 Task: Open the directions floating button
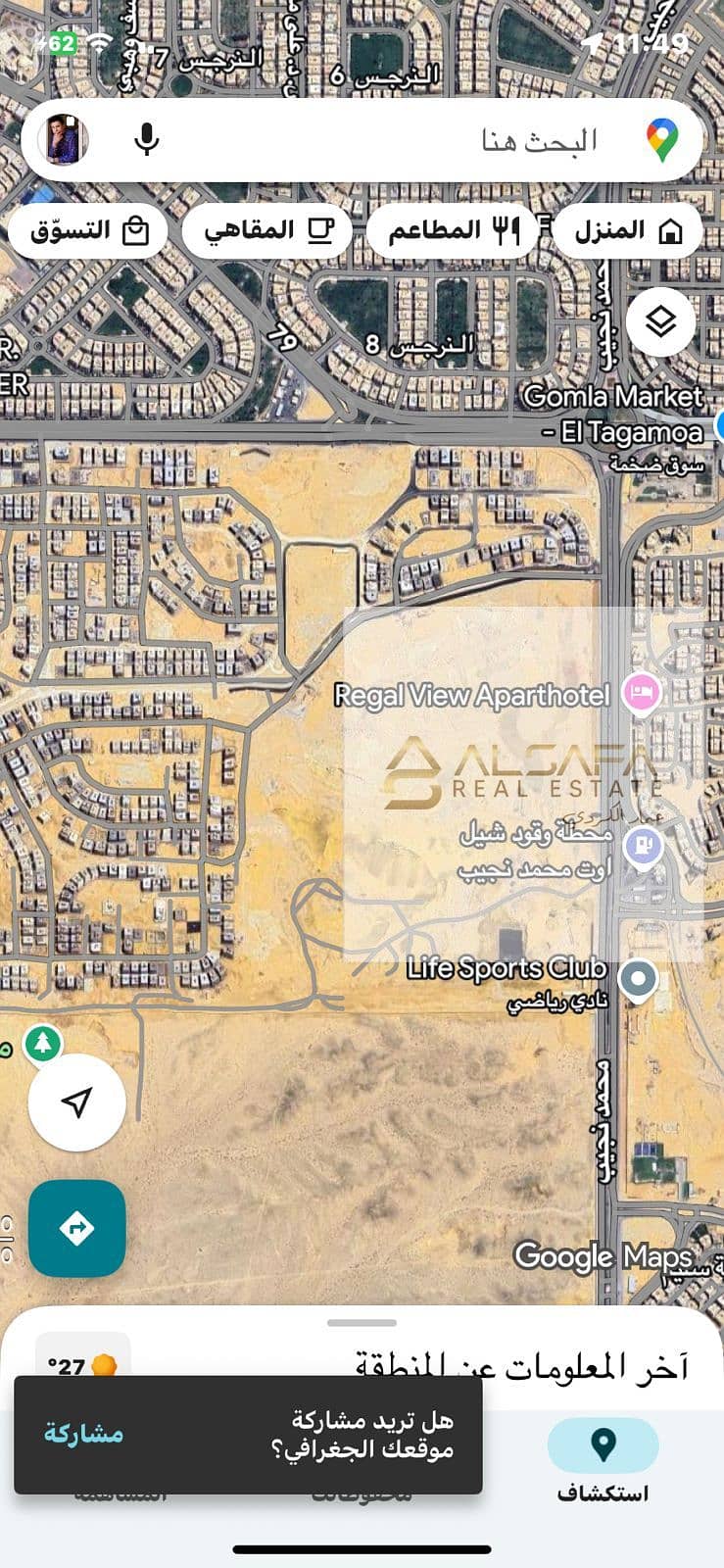pyautogui.click(x=76, y=1228)
